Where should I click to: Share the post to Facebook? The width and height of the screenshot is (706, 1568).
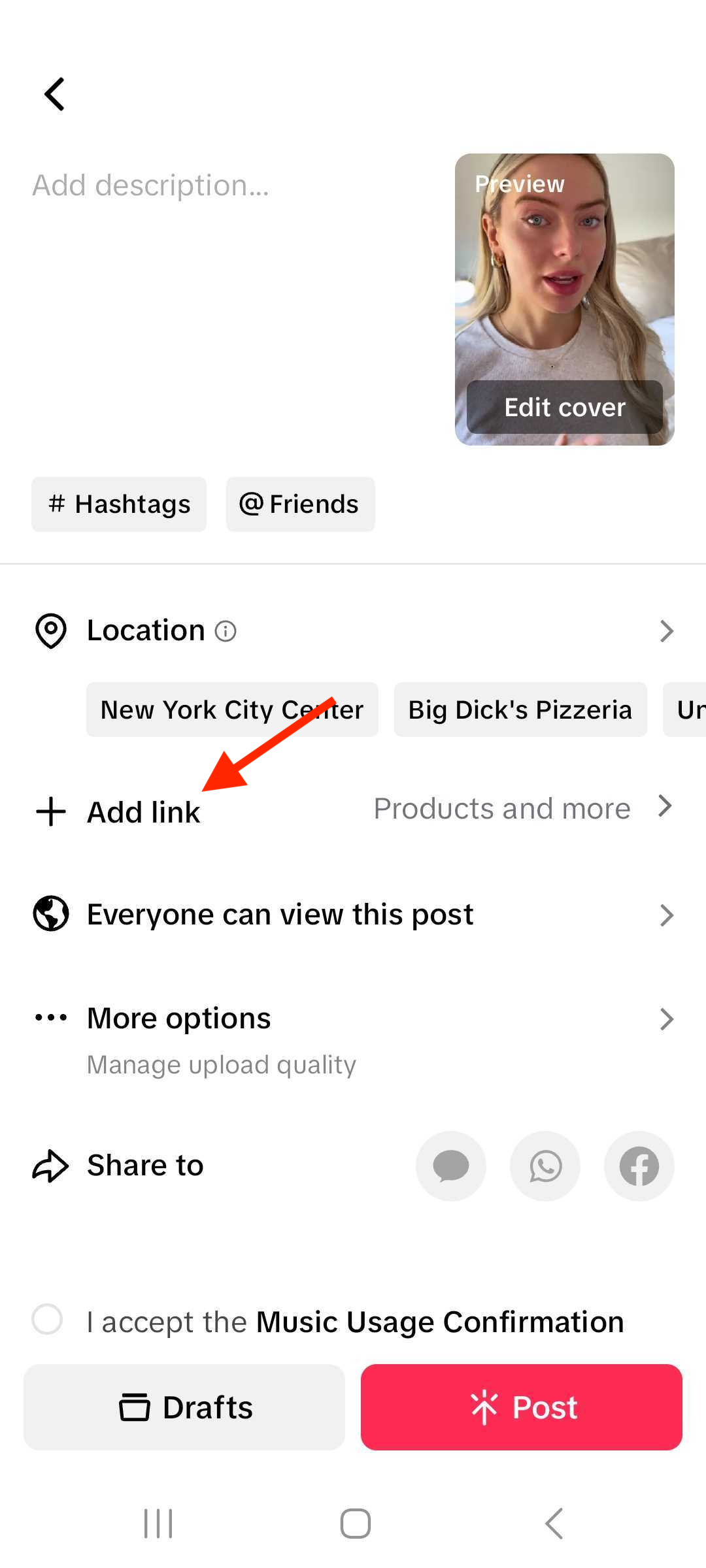(x=639, y=1166)
